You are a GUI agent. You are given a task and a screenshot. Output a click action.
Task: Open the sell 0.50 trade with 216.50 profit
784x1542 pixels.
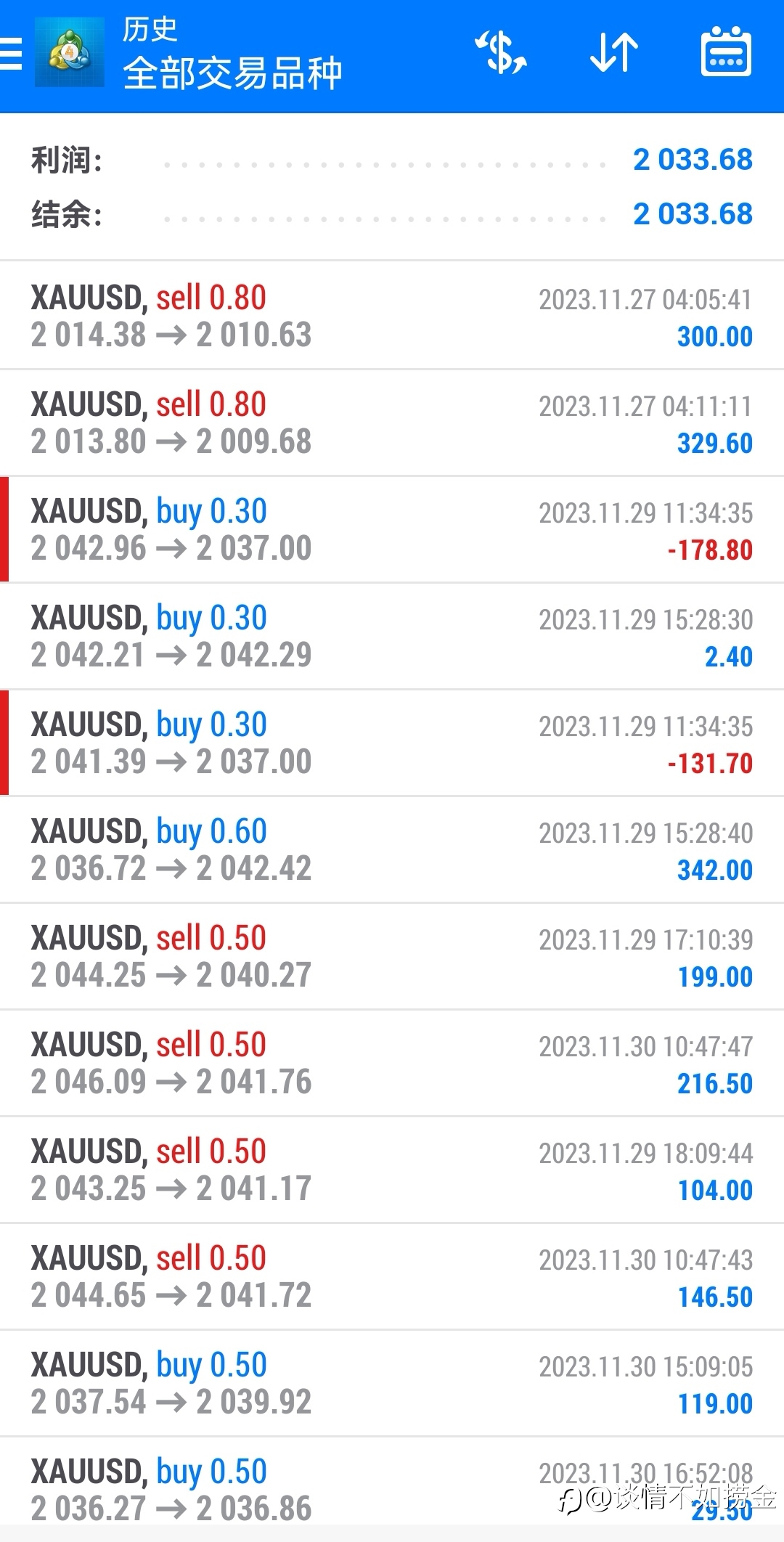[392, 1063]
